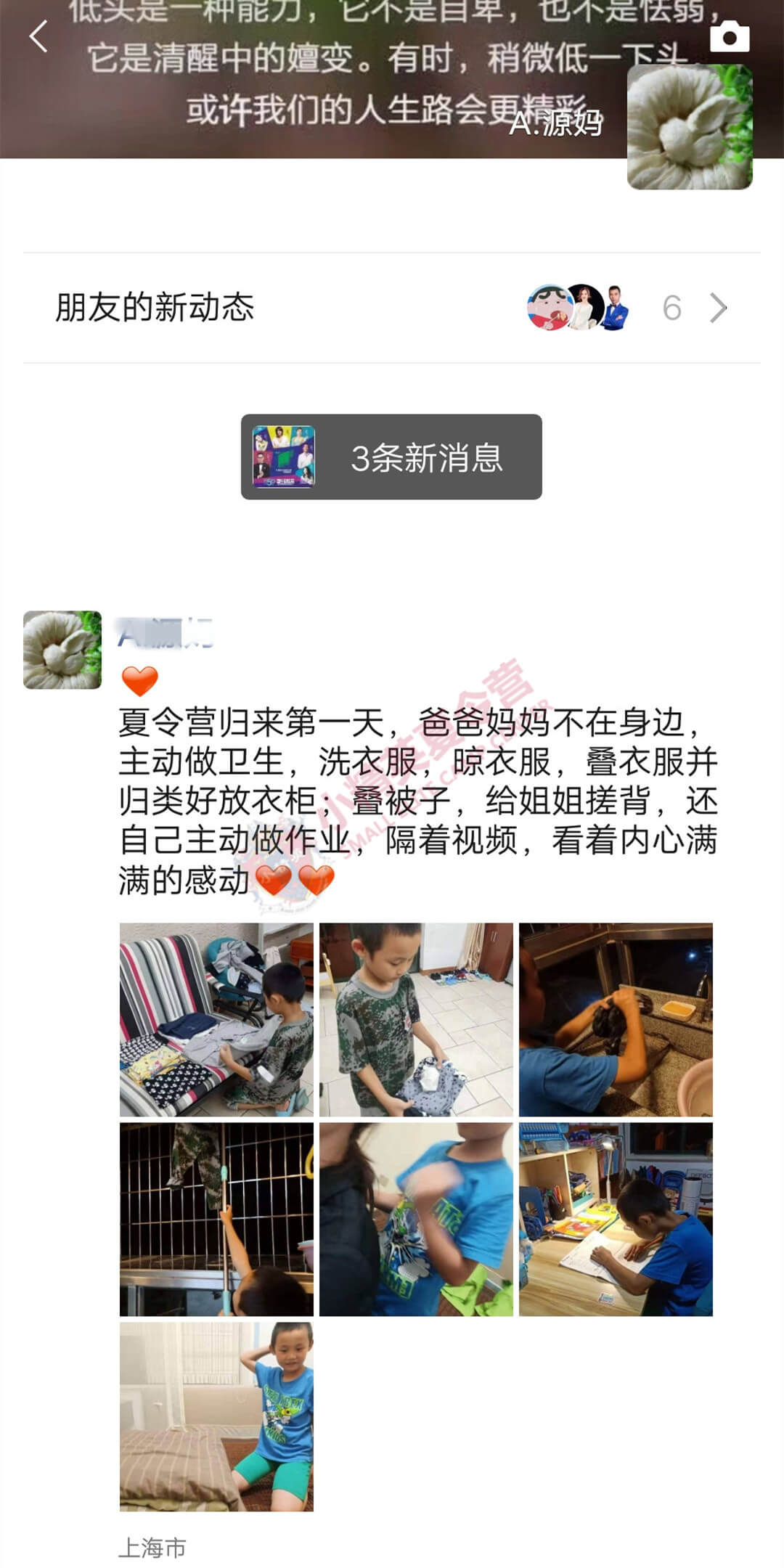Open photo of boy doing homework at desk

tap(616, 1219)
